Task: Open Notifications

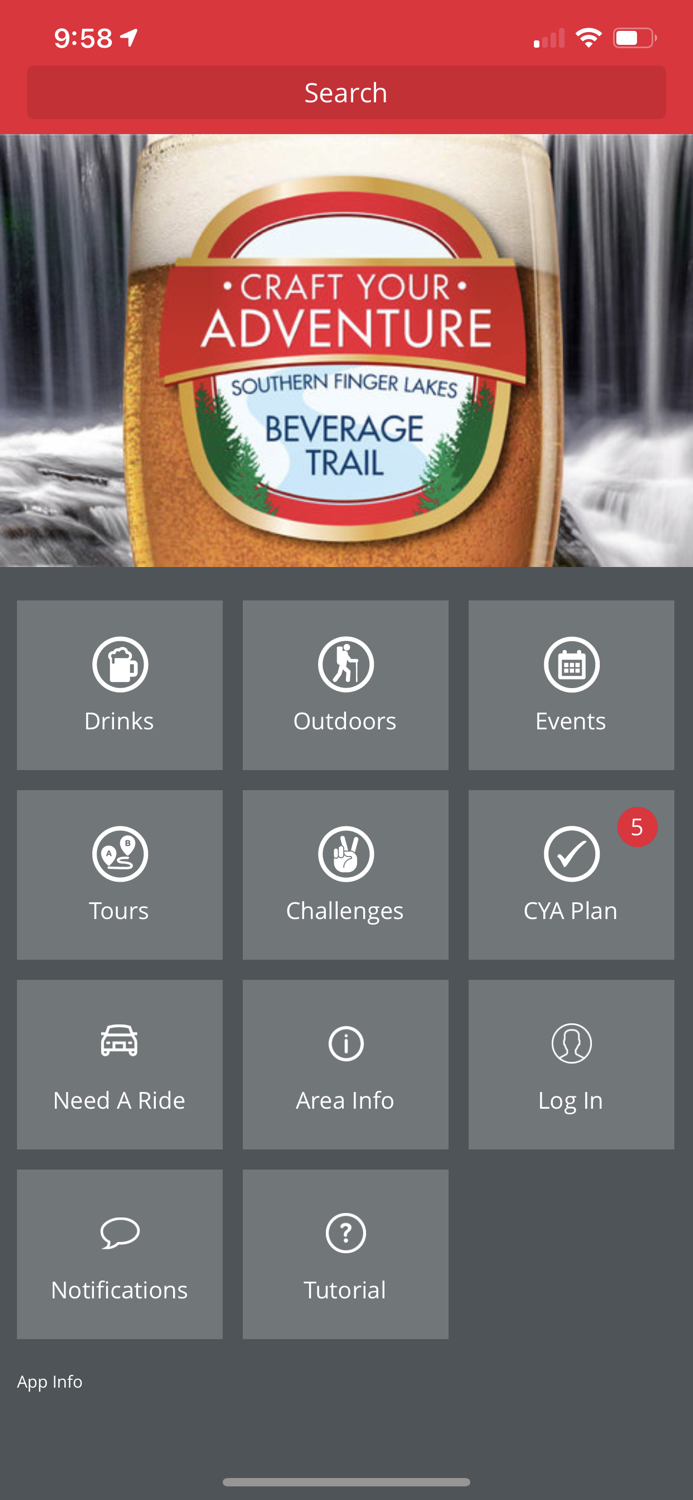Action: click(120, 1254)
